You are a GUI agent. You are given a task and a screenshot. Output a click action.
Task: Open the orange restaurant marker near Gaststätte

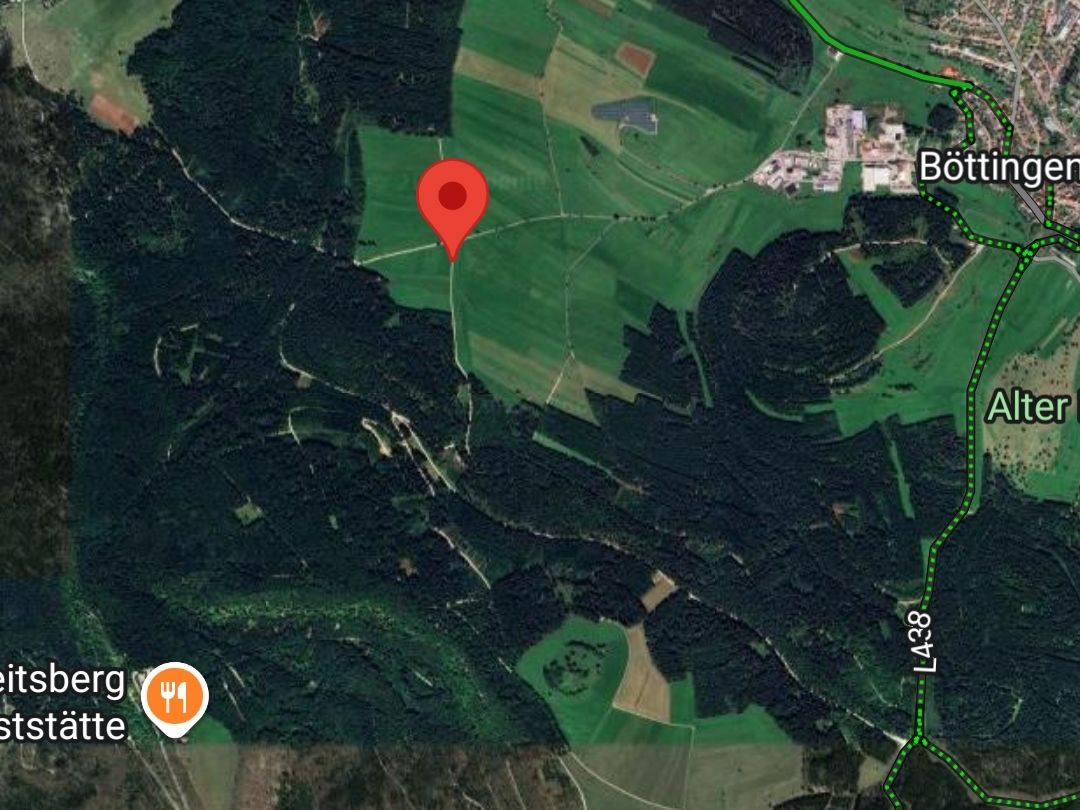click(174, 696)
